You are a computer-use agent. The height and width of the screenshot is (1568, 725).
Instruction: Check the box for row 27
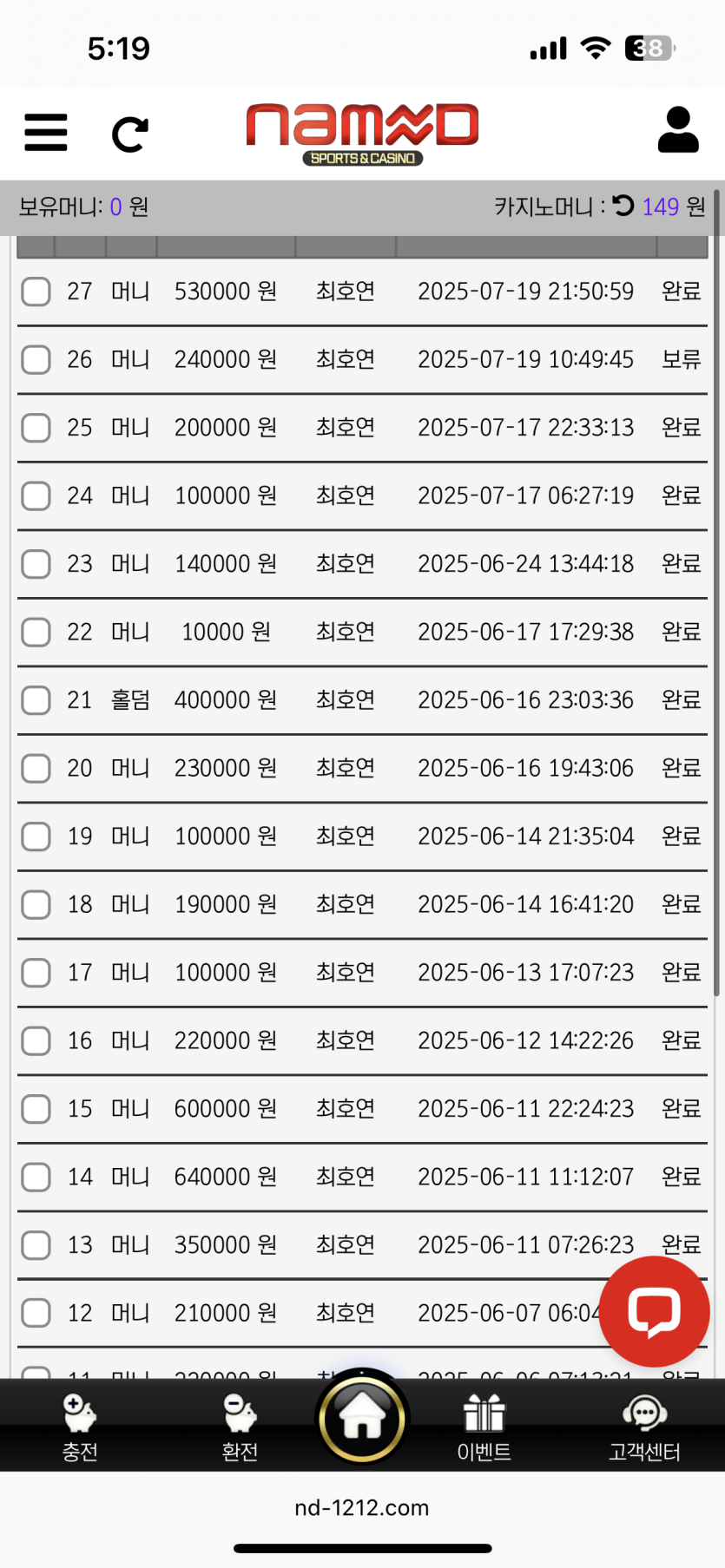click(36, 292)
